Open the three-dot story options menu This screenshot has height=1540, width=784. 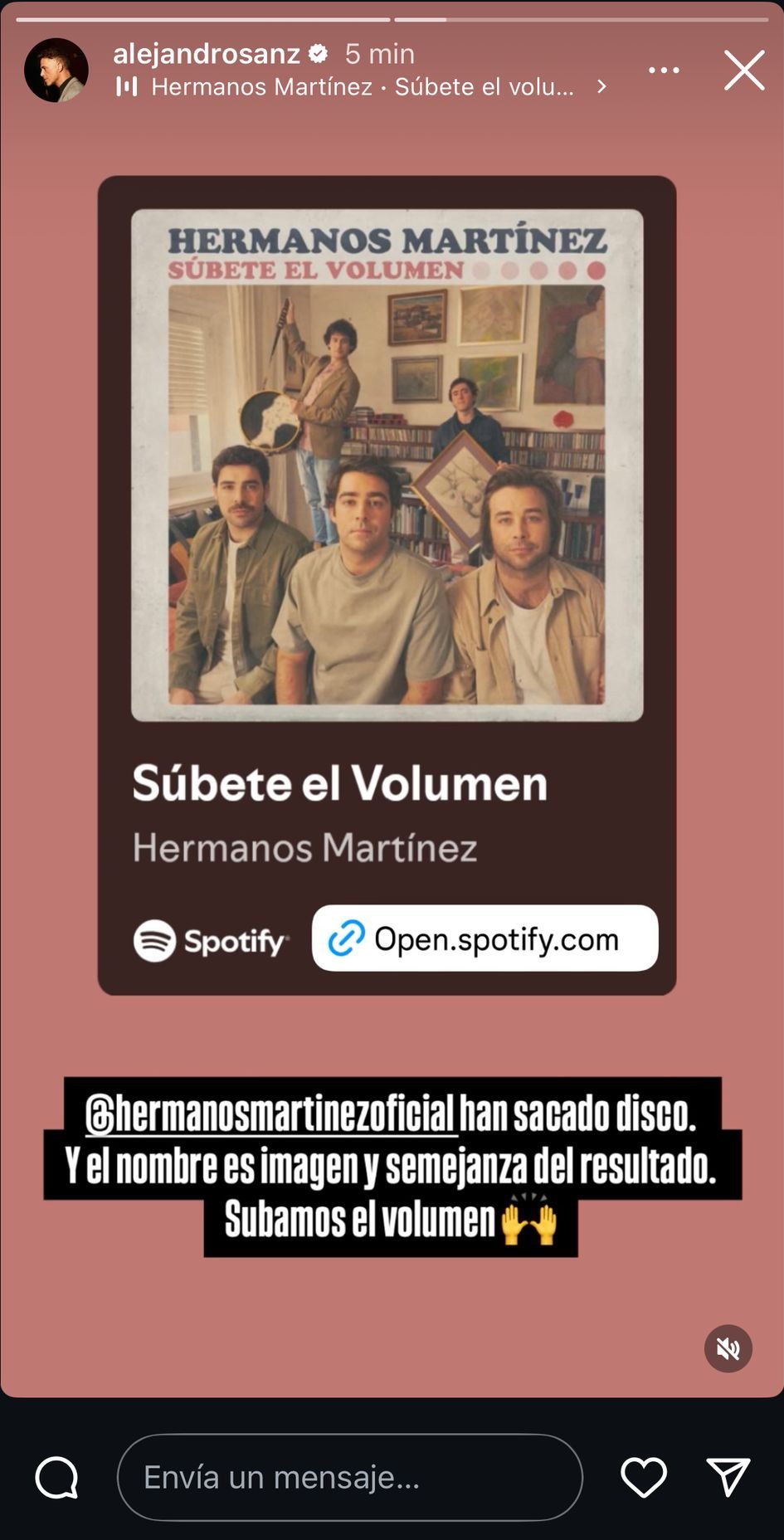[664, 71]
